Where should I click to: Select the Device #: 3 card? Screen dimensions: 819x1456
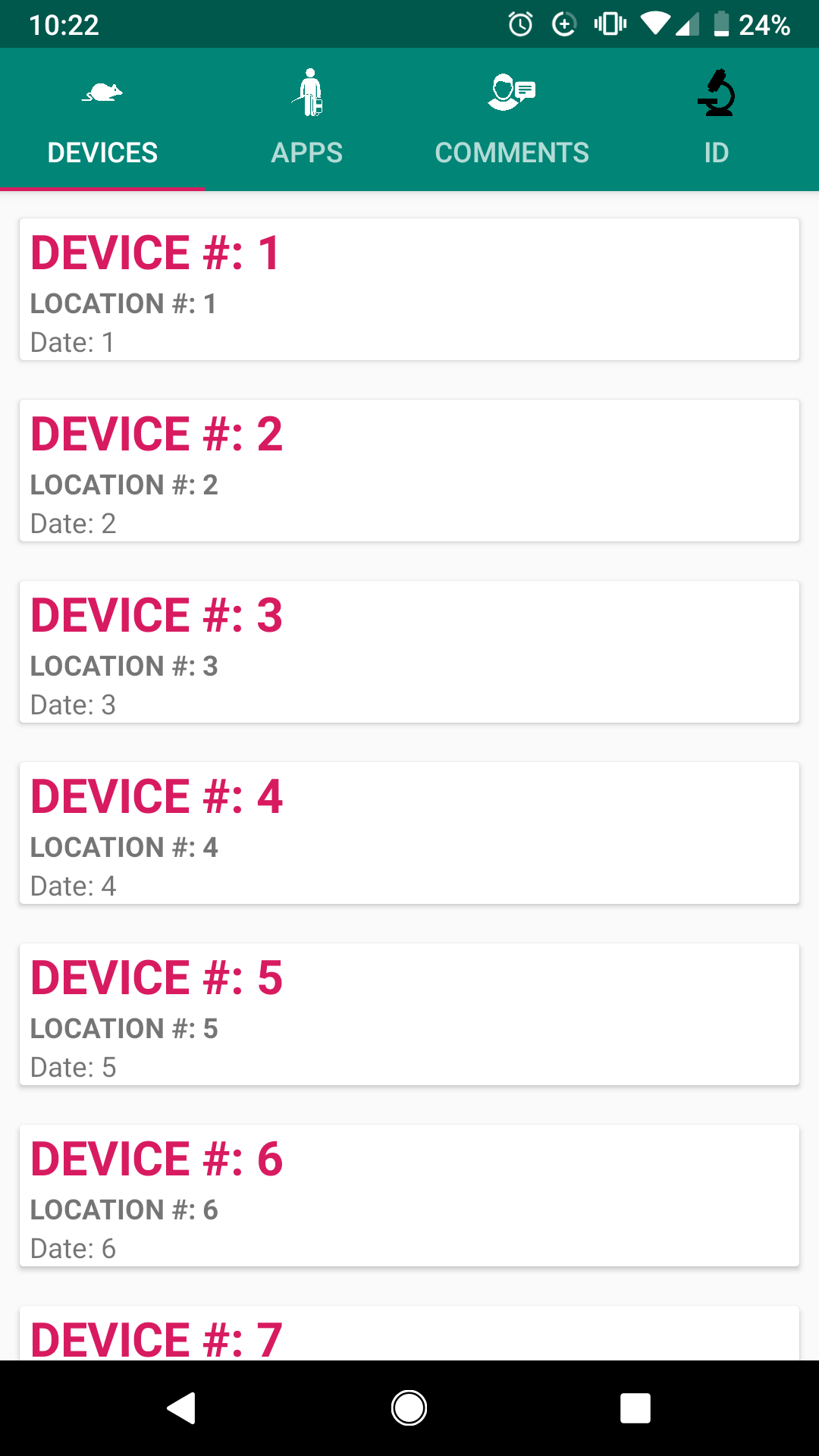tap(409, 651)
